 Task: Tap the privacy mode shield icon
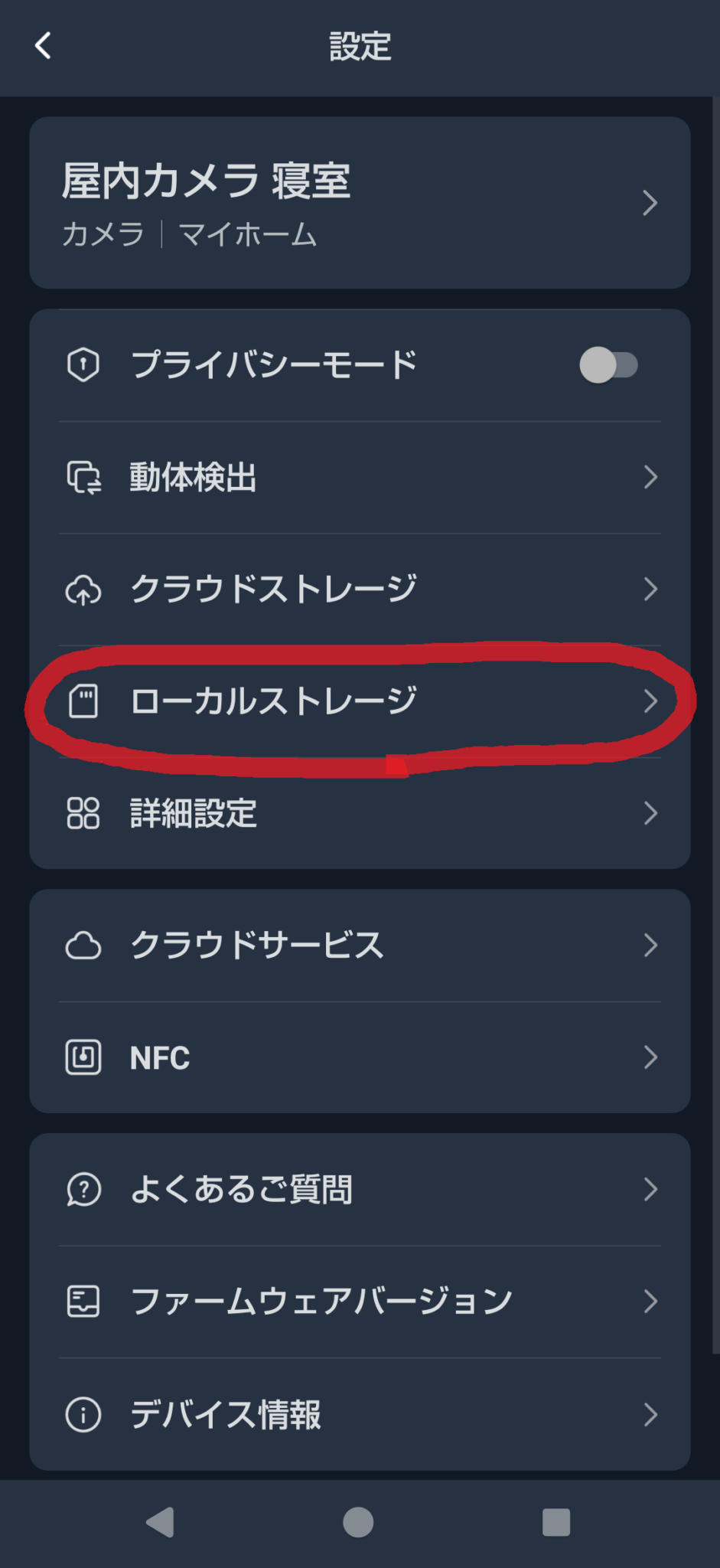[83, 365]
